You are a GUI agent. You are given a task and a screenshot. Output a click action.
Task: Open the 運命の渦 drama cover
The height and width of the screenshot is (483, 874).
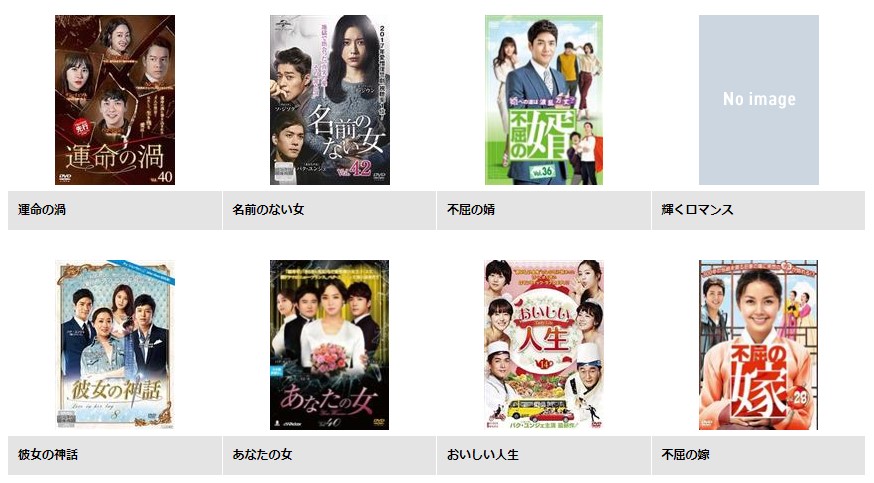coord(114,100)
